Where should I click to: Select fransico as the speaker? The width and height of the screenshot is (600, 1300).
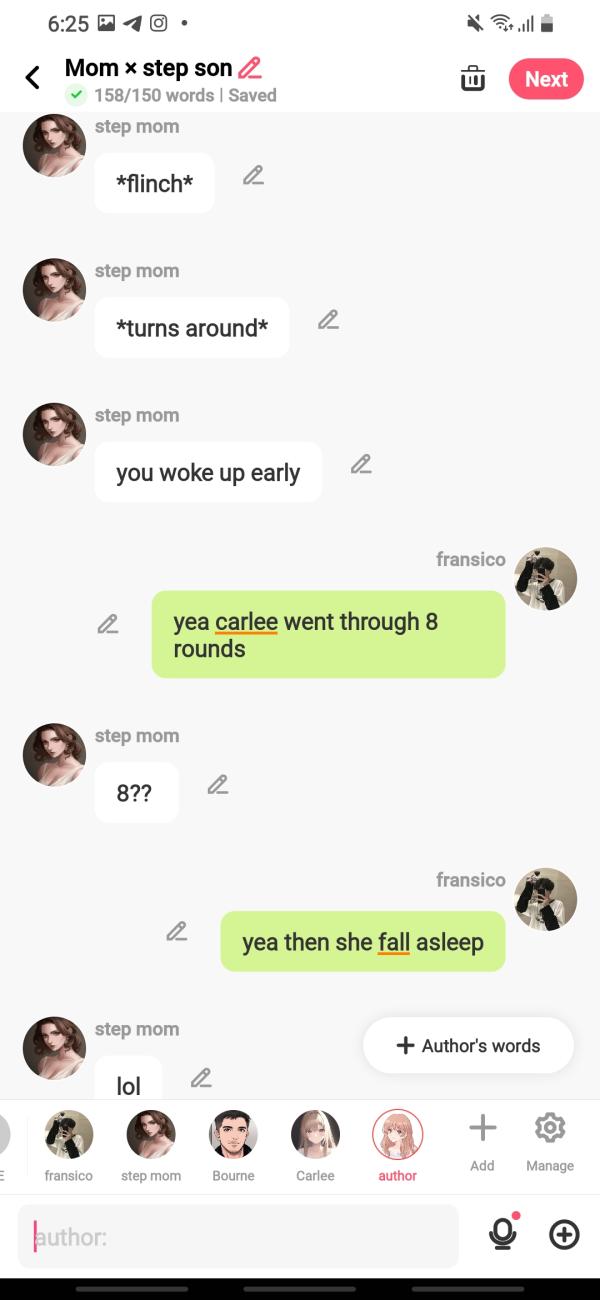click(x=69, y=1143)
